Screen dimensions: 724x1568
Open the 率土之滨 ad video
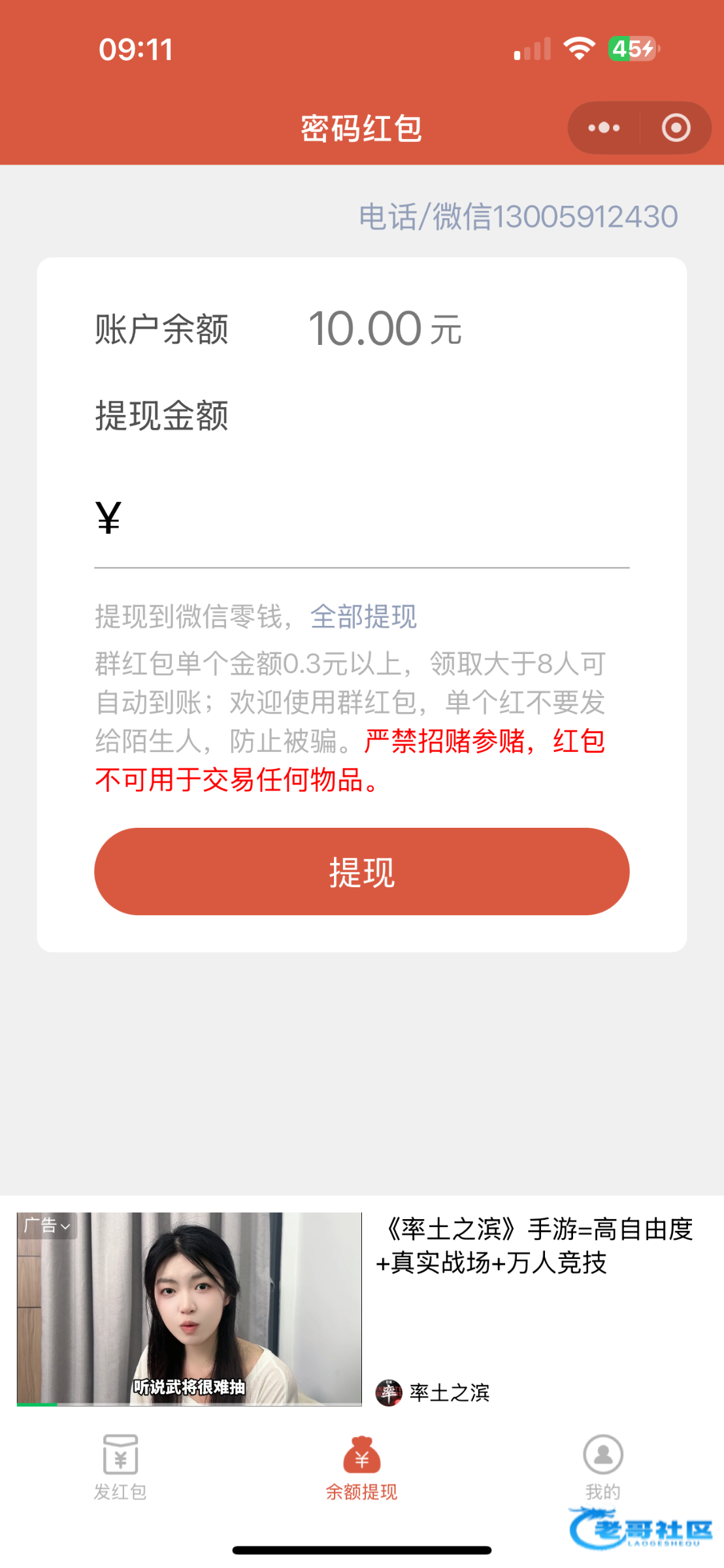coord(189,1309)
